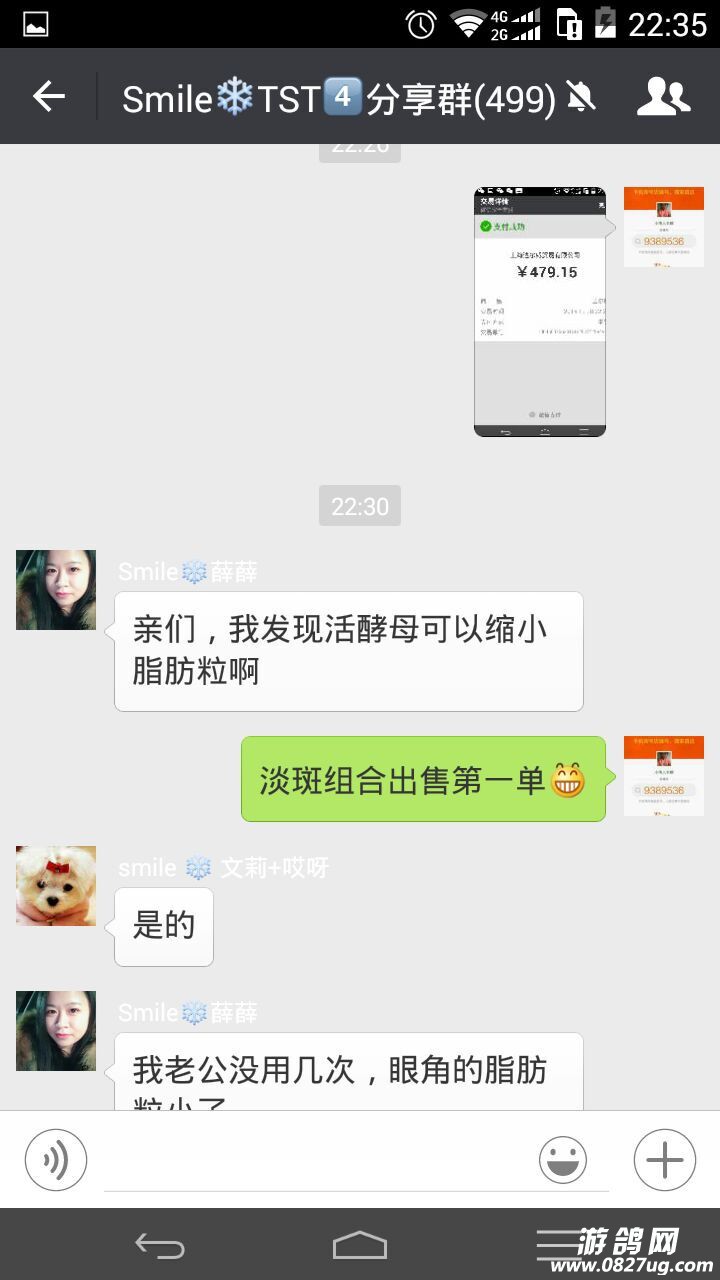The height and width of the screenshot is (1280, 720).
Task: Go back from the group chat
Action: click(48, 97)
